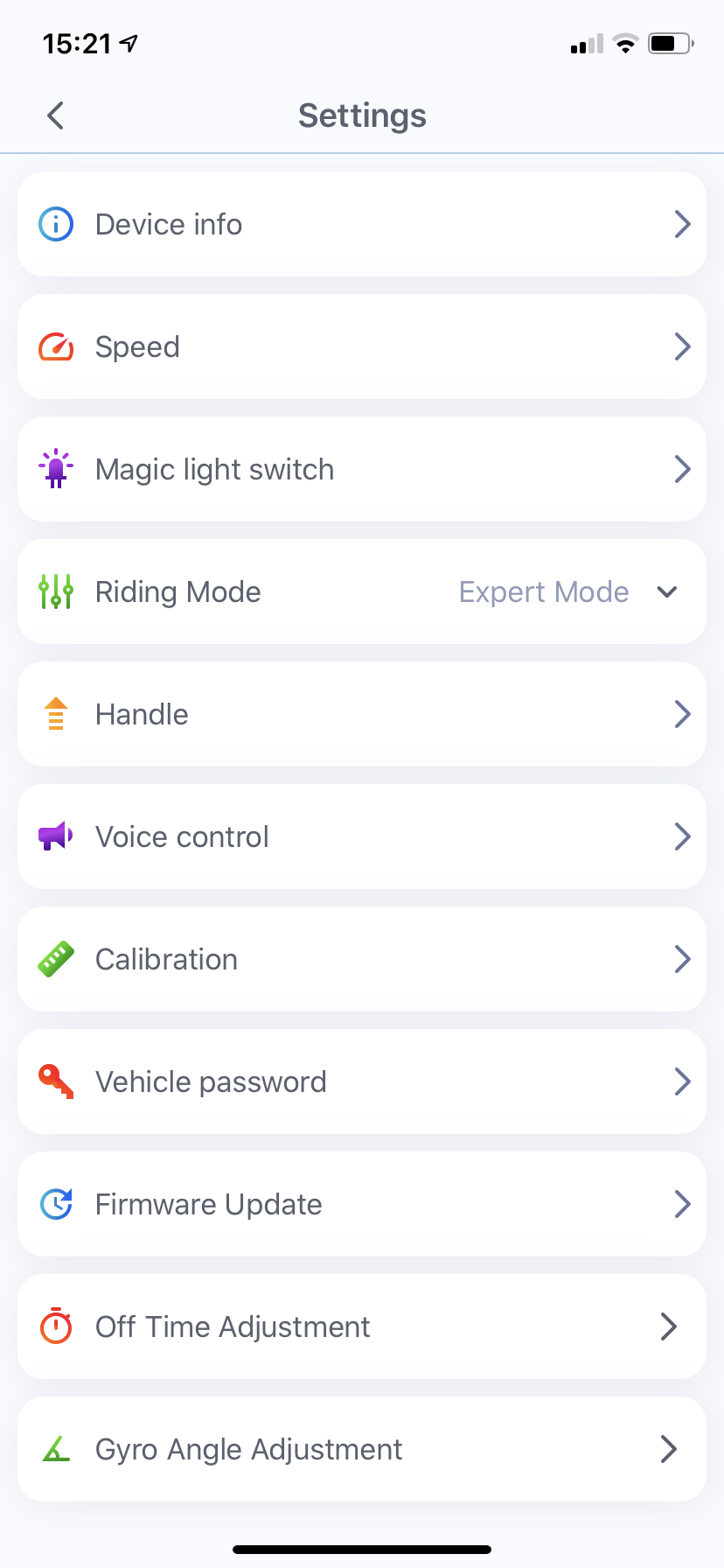Viewport: 724px width, 1568px height.
Task: Open Speed settings
Action: [x=362, y=346]
